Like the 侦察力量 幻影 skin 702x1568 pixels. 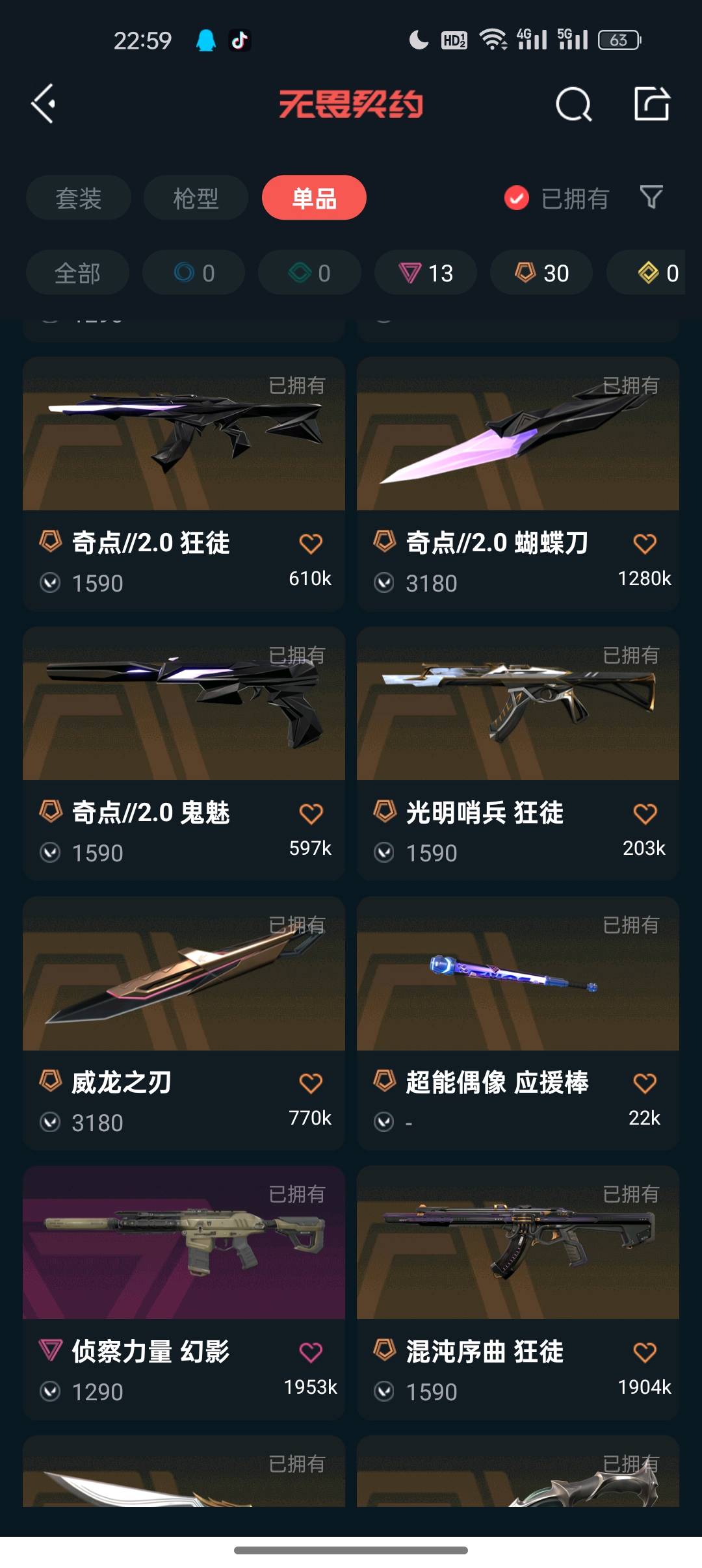point(311,1352)
